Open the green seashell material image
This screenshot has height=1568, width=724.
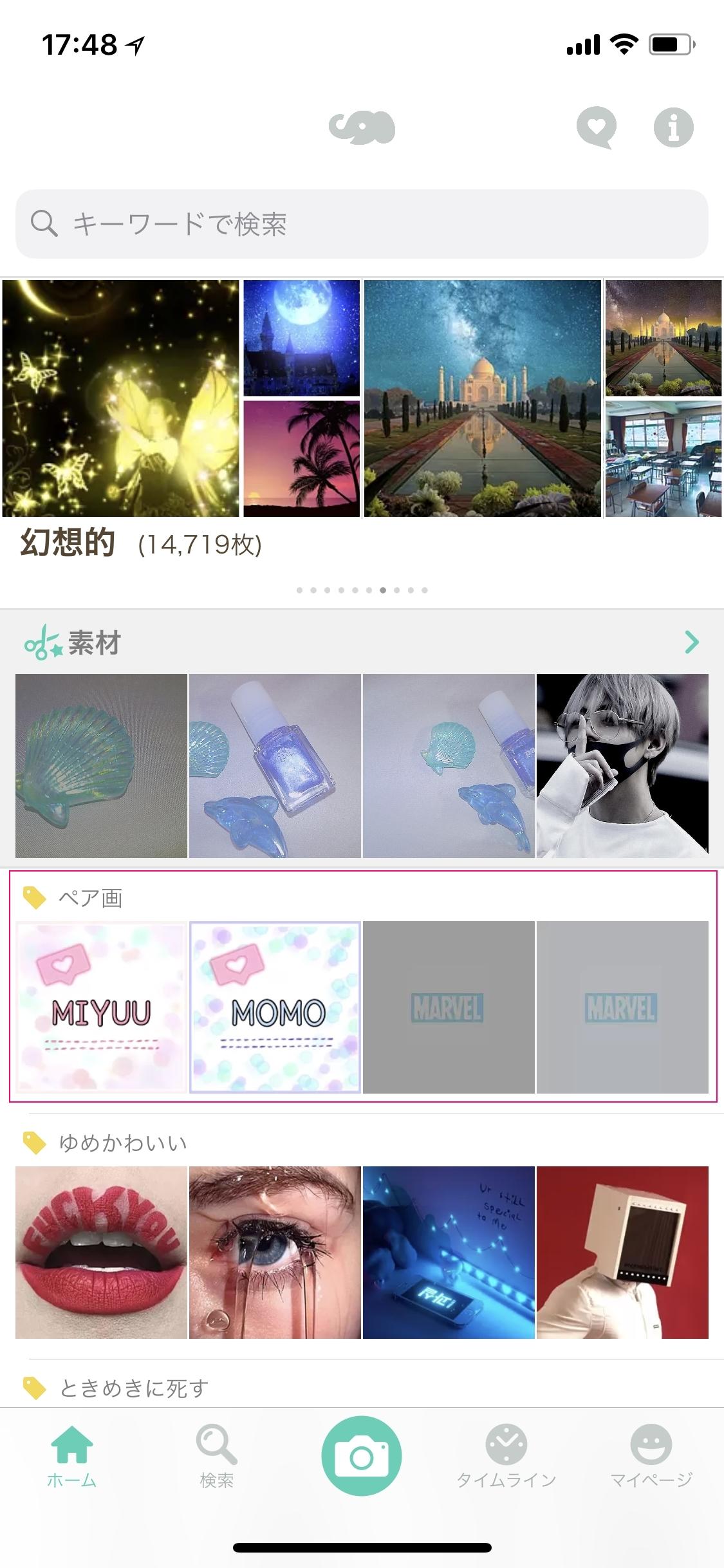(101, 765)
